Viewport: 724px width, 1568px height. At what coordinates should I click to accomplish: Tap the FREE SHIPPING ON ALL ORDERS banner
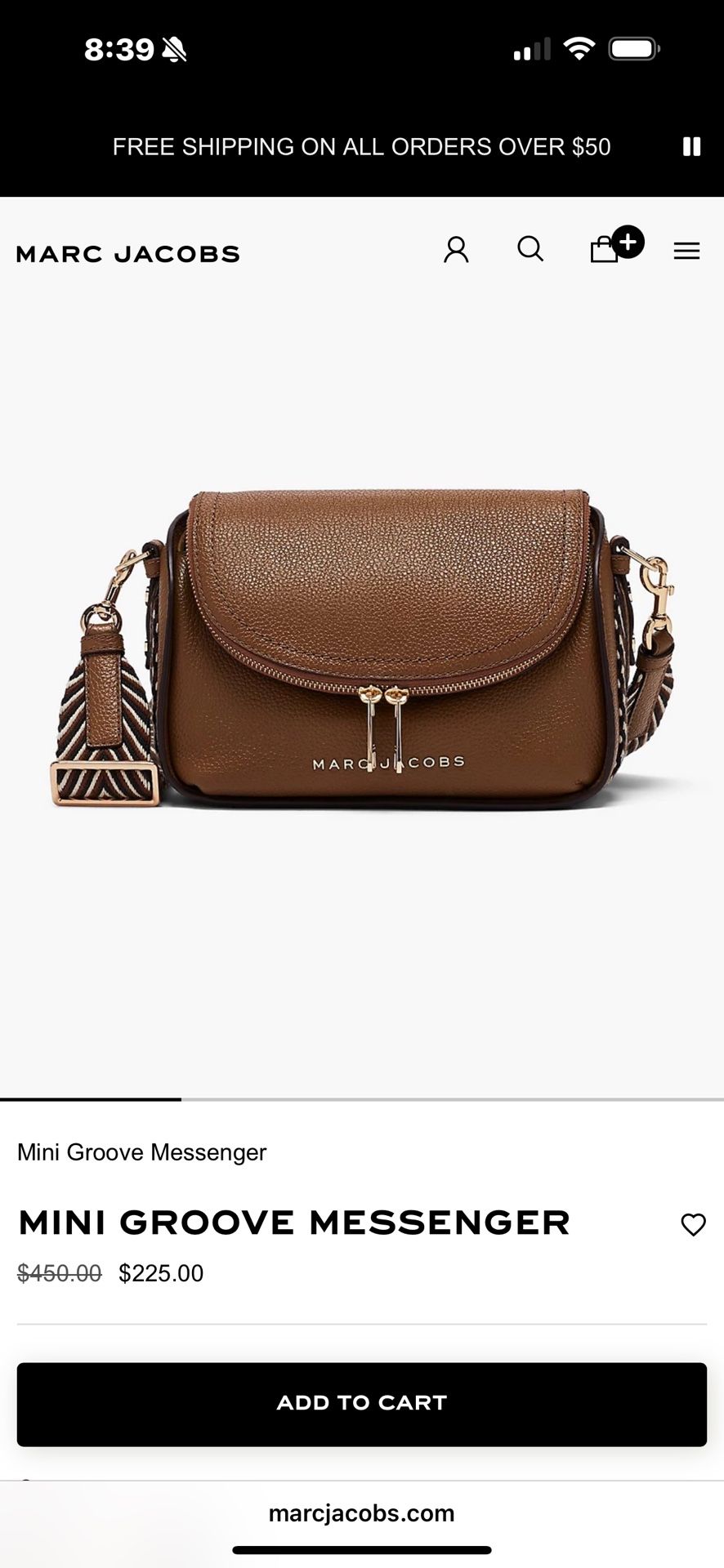[362, 146]
